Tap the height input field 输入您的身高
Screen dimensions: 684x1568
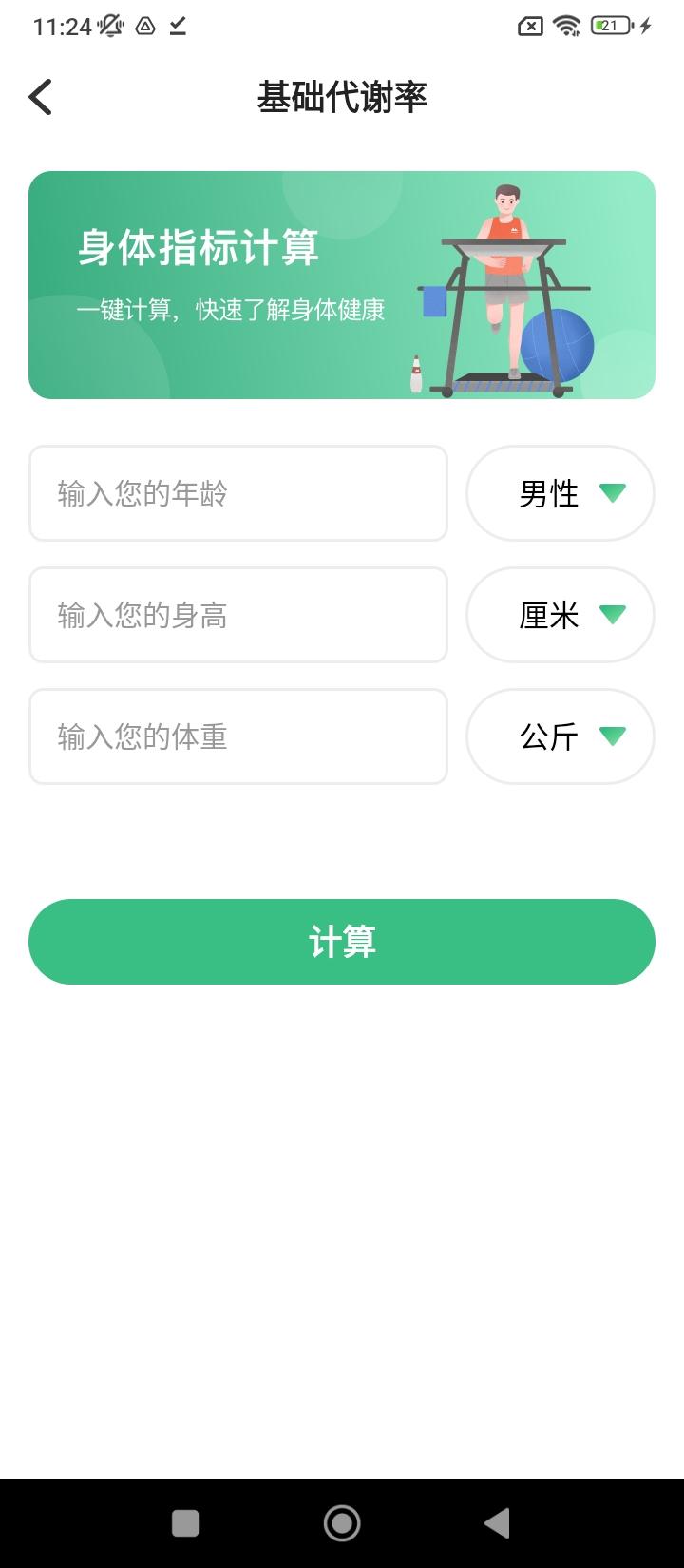click(237, 615)
